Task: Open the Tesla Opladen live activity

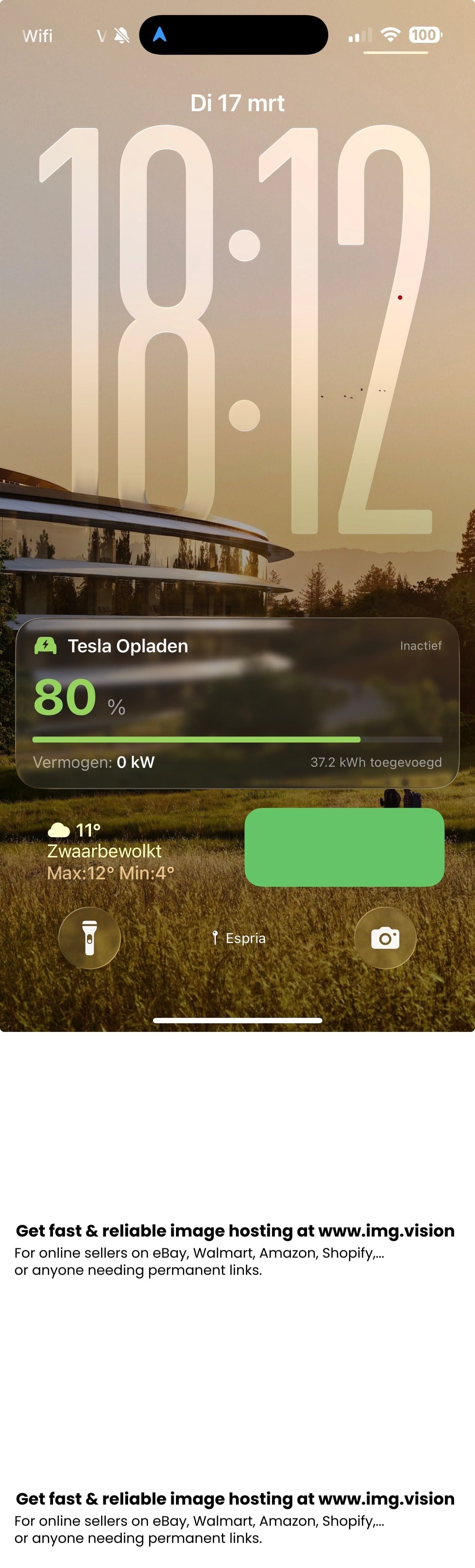Action: click(x=237, y=703)
